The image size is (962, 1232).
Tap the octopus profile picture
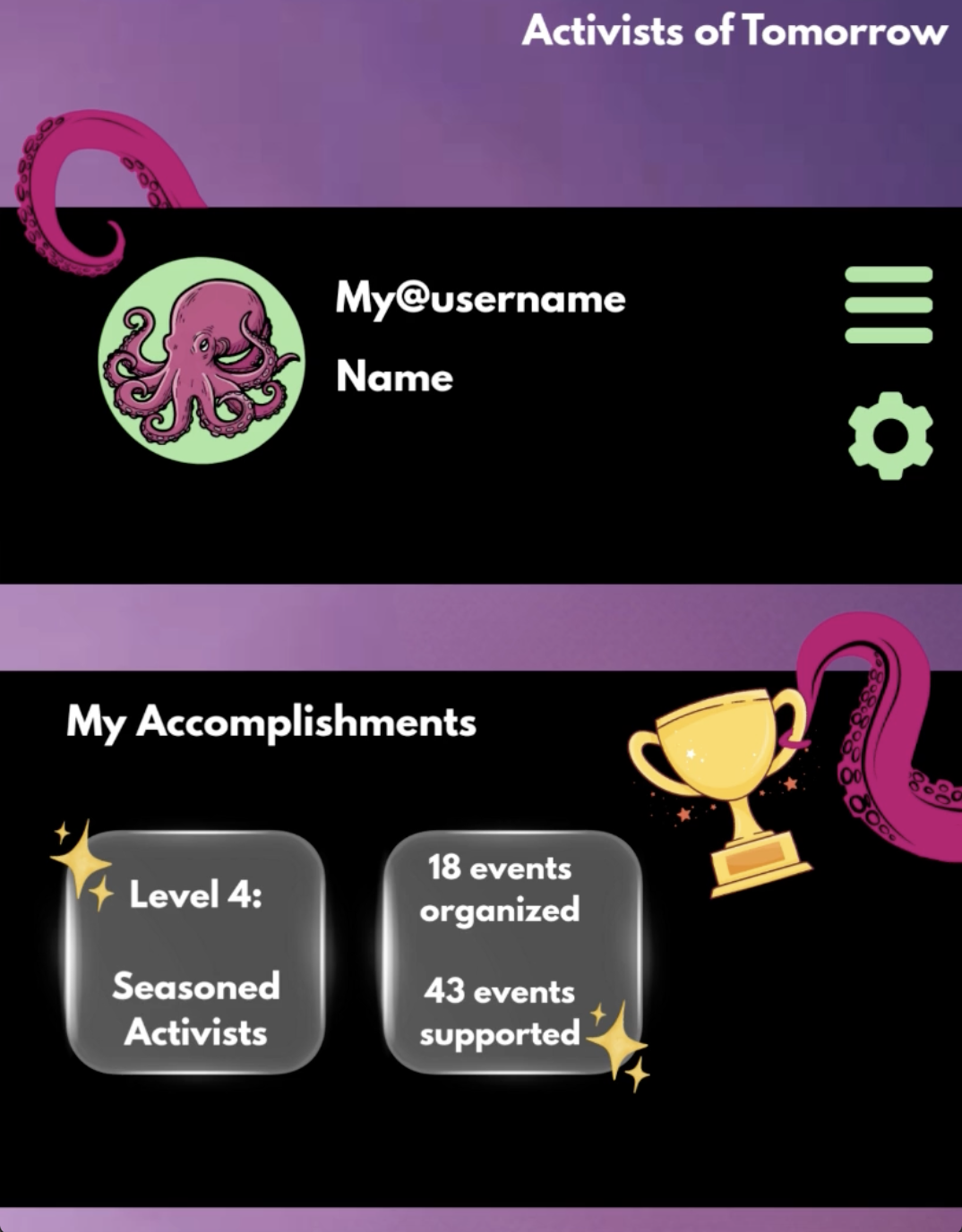pyautogui.click(x=202, y=360)
